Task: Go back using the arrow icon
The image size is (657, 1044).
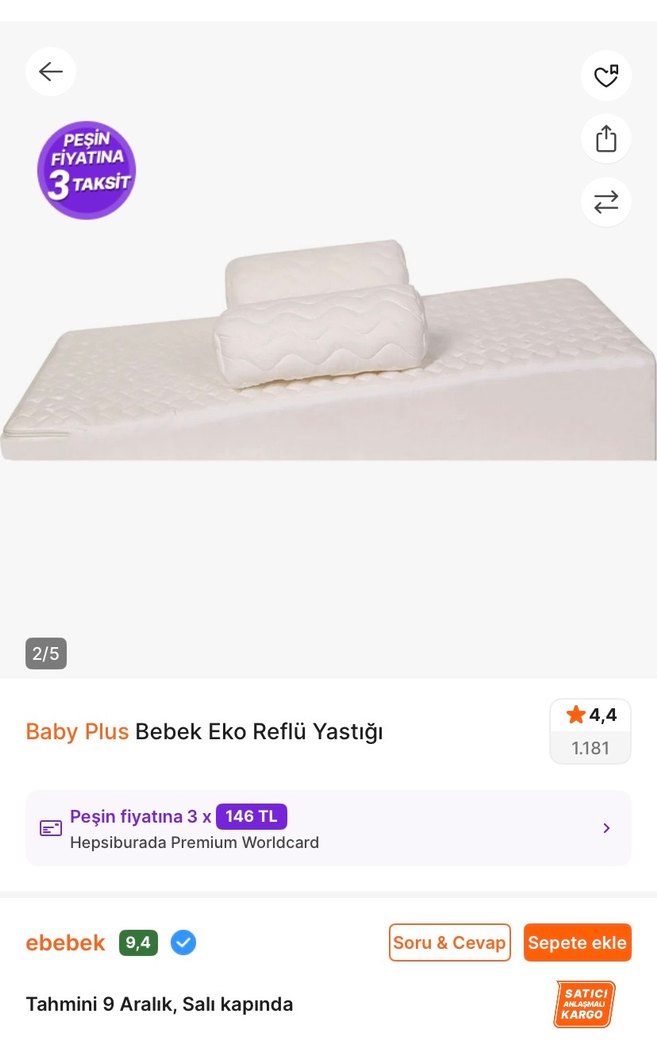Action: tap(50, 72)
